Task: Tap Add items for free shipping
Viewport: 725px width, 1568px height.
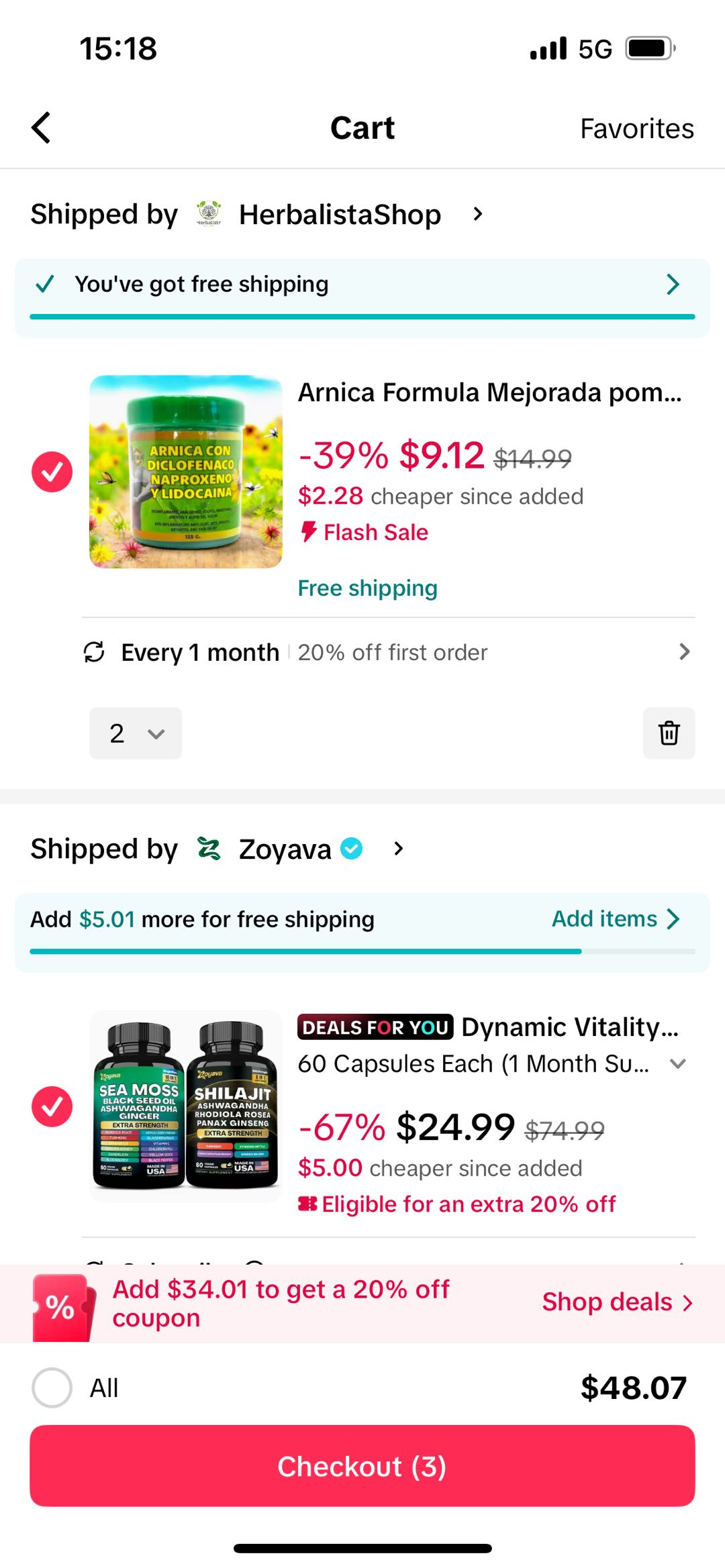Action: pos(615,919)
